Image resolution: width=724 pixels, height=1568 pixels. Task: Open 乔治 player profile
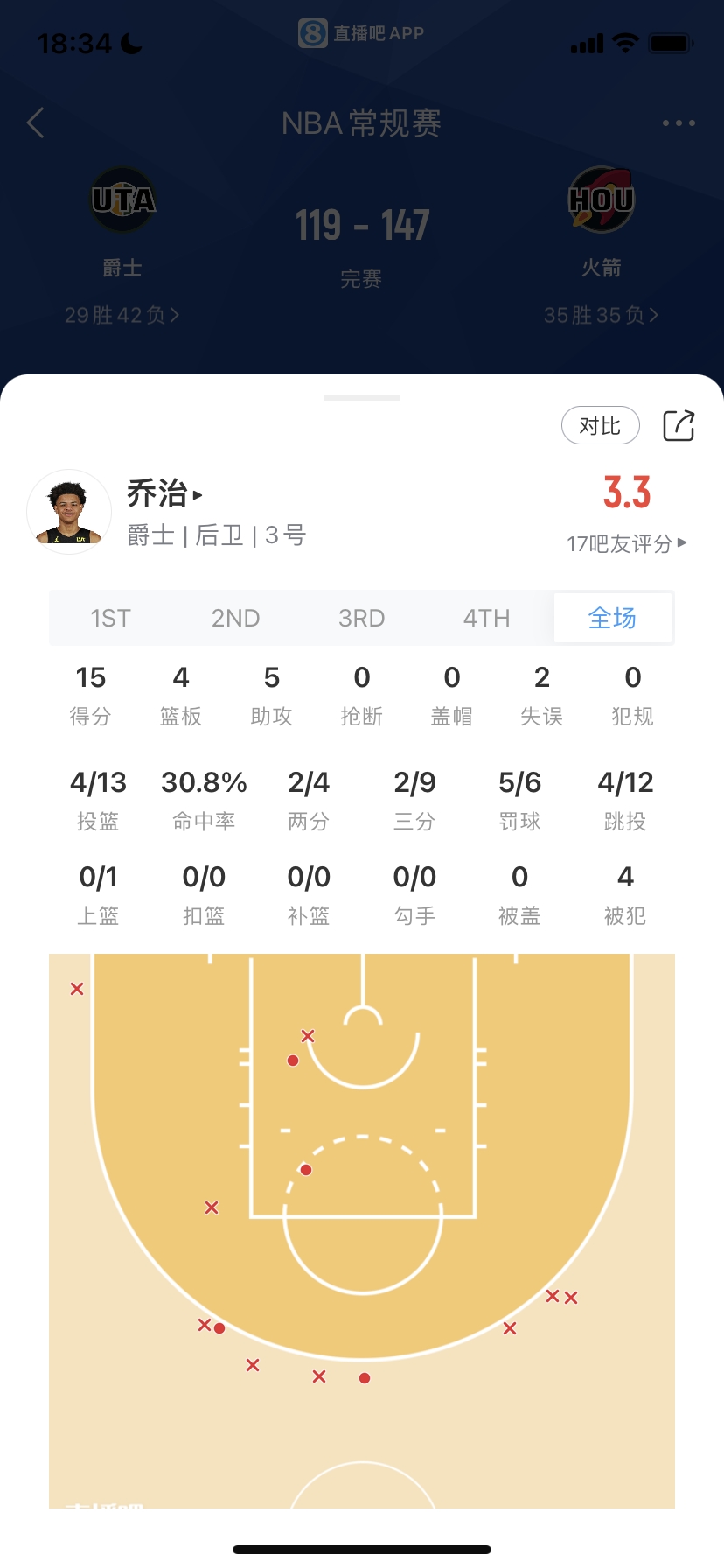[x=164, y=494]
